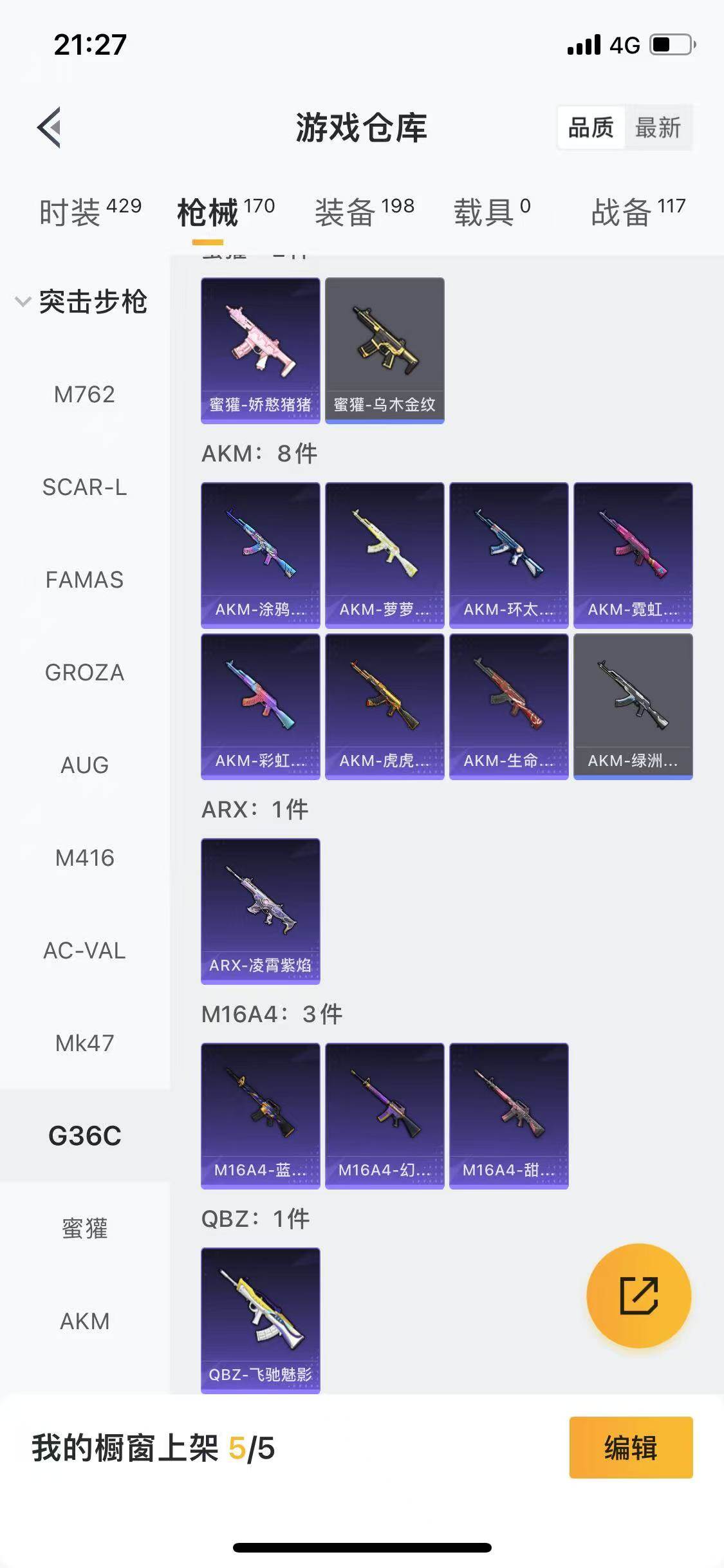Open the 蜜獾-娇憨猪猪 skin
724x1568 pixels.
pos(260,351)
